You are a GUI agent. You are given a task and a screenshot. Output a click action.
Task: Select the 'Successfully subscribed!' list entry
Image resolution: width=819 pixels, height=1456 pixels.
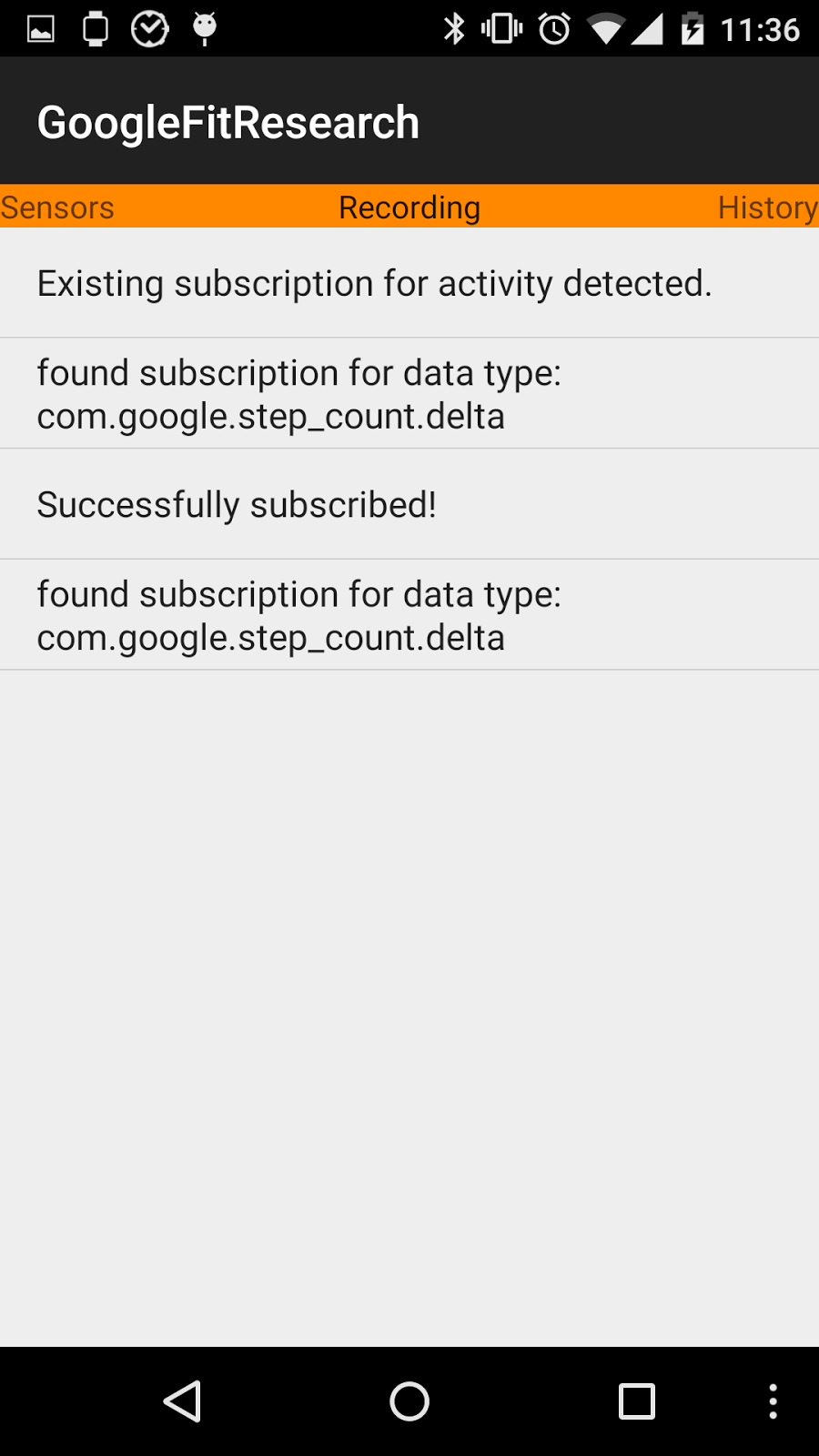409,503
